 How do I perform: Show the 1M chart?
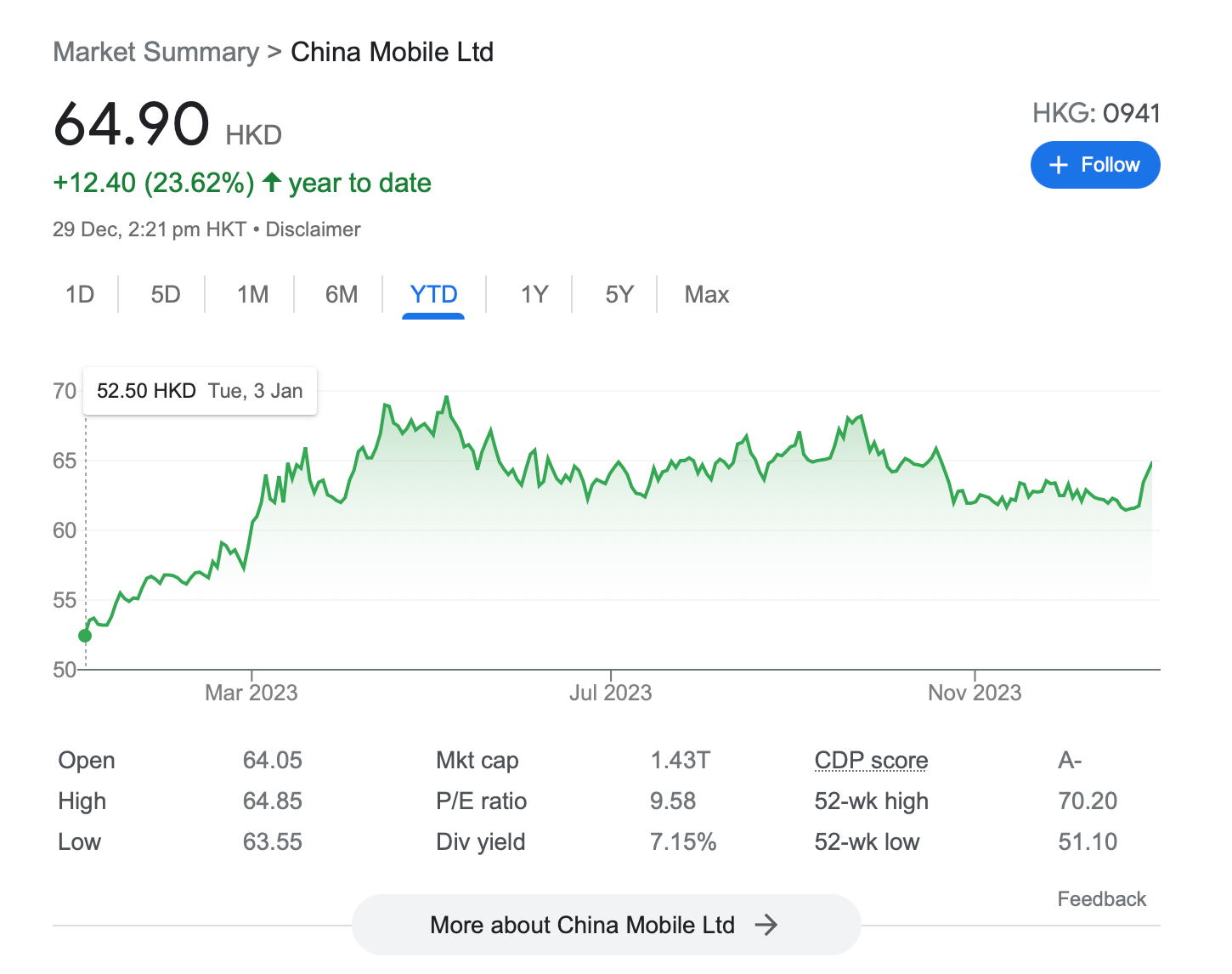(252, 294)
